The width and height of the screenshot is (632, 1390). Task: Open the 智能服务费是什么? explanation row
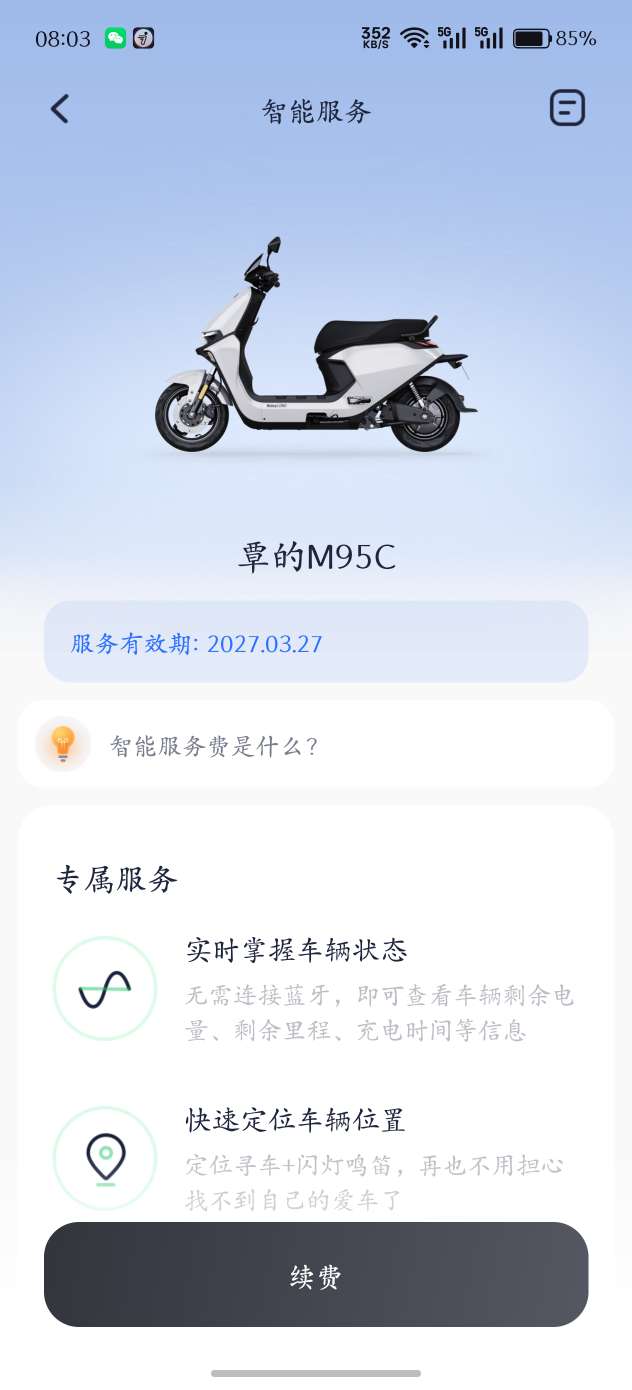point(316,745)
